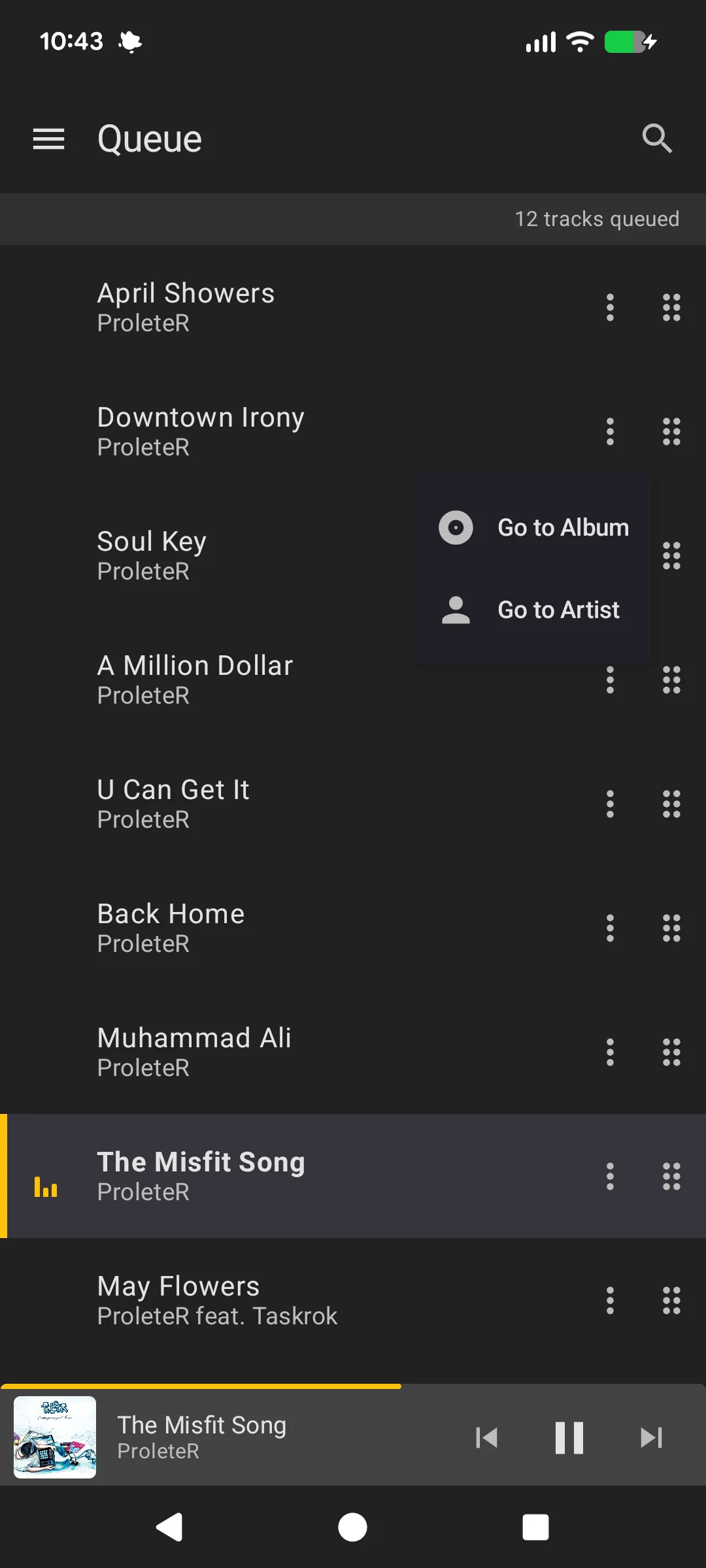Select the highlighted track The Misfit Song
Viewport: 706px width, 1568px height.
(x=261, y=1176)
